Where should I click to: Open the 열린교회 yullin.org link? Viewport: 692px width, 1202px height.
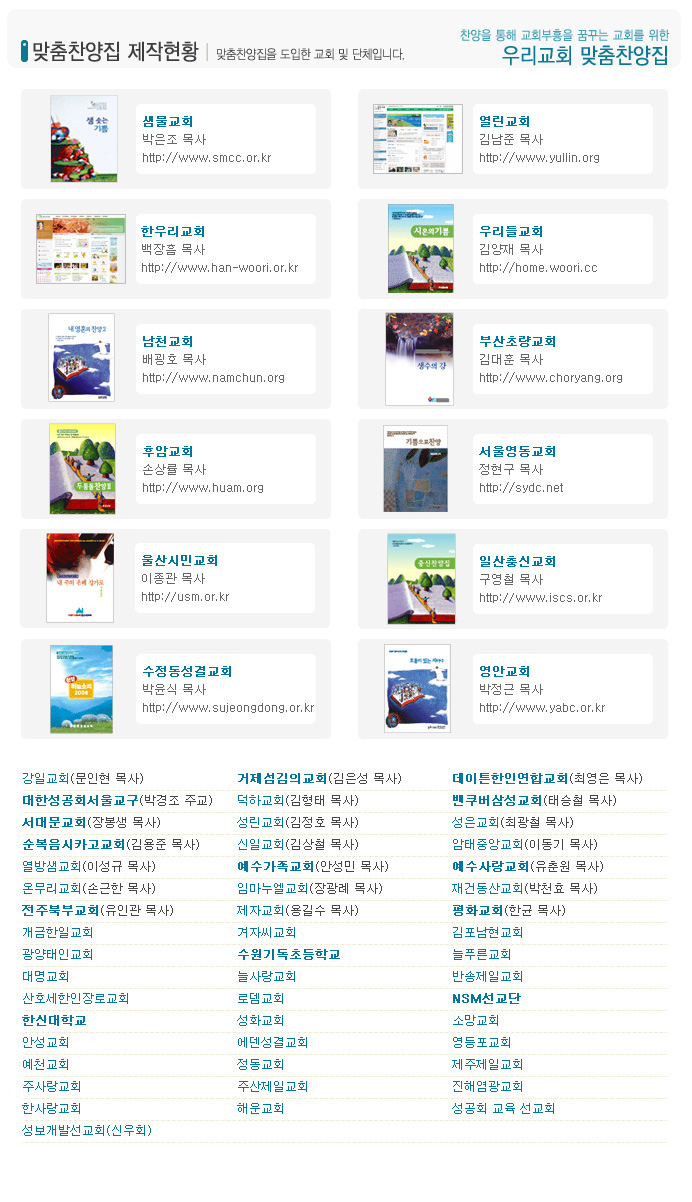[539, 158]
